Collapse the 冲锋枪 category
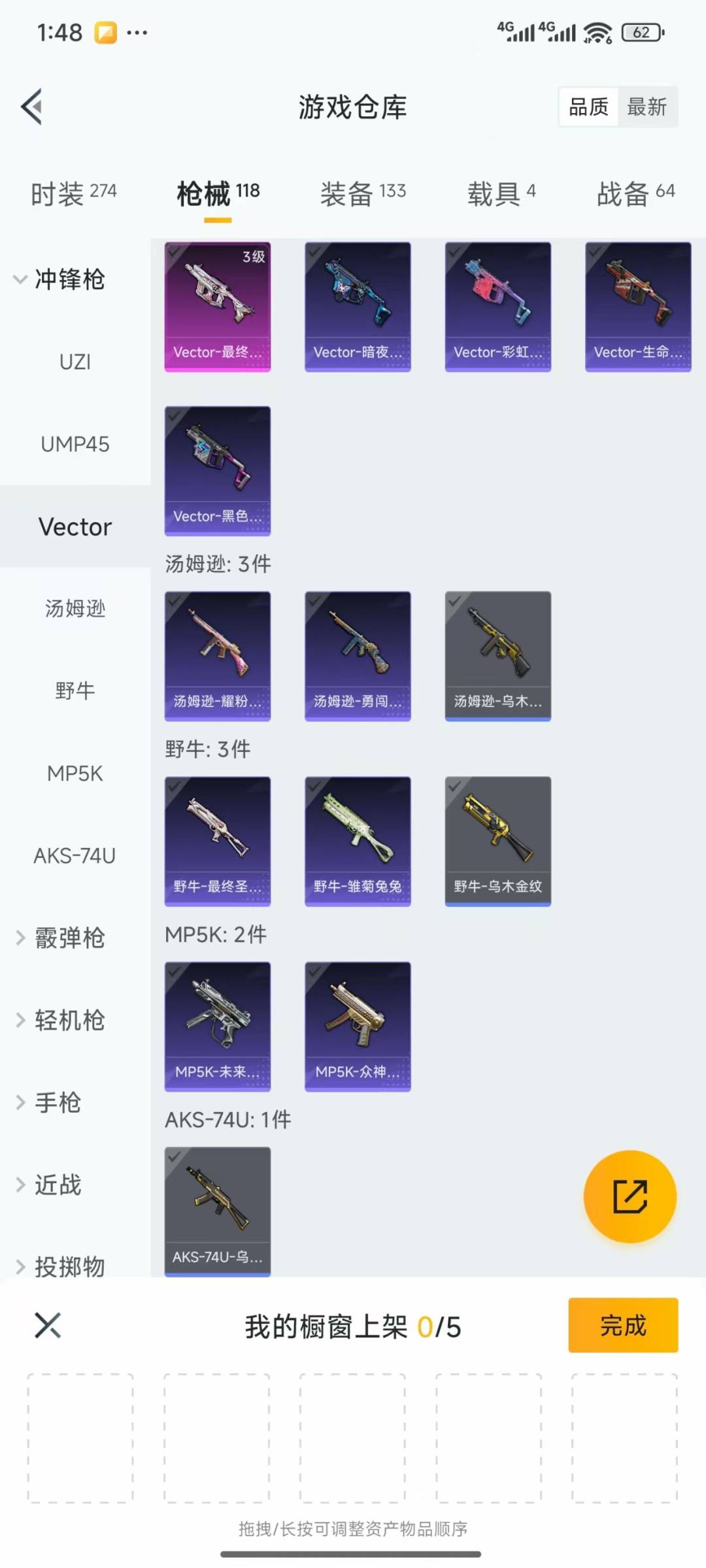This screenshot has width=706, height=1568. pyautogui.click(x=59, y=280)
